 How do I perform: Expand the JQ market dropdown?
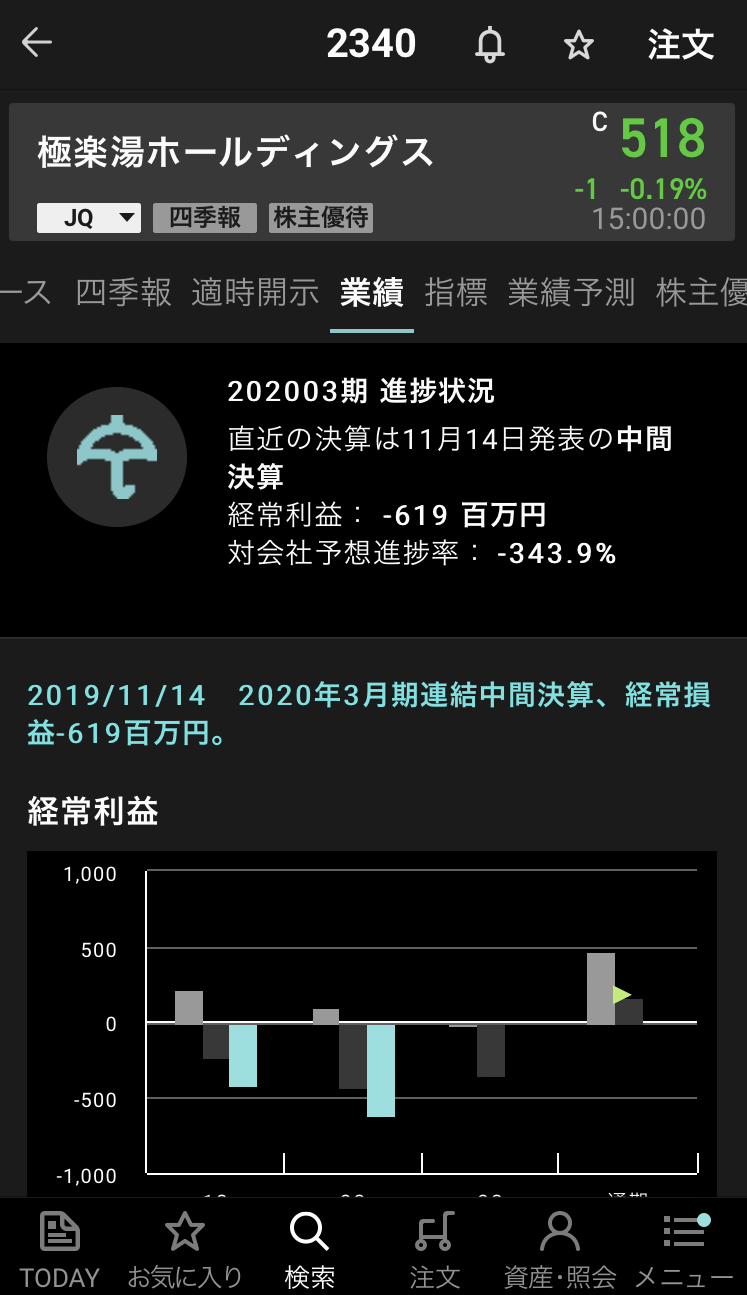click(89, 218)
